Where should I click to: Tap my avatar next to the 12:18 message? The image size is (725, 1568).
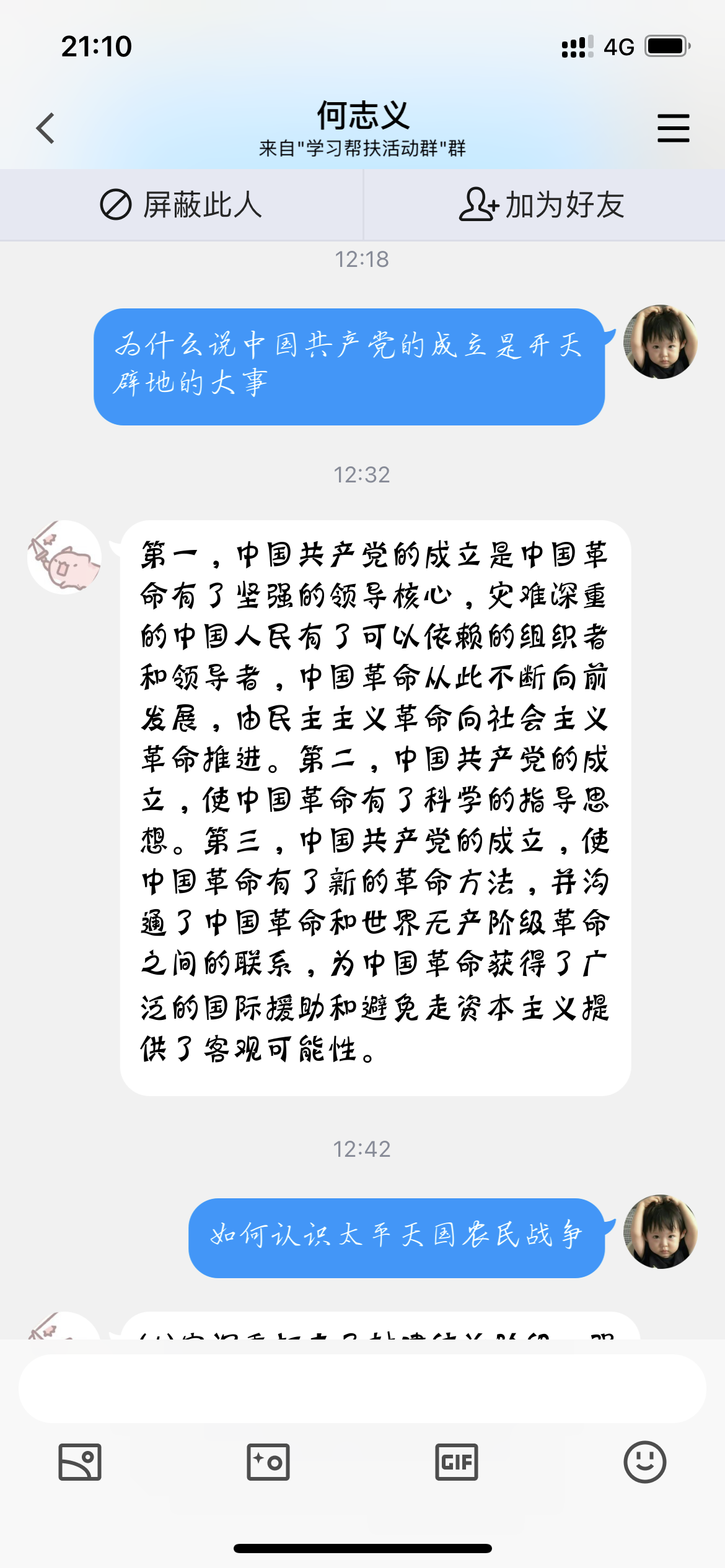point(660,342)
